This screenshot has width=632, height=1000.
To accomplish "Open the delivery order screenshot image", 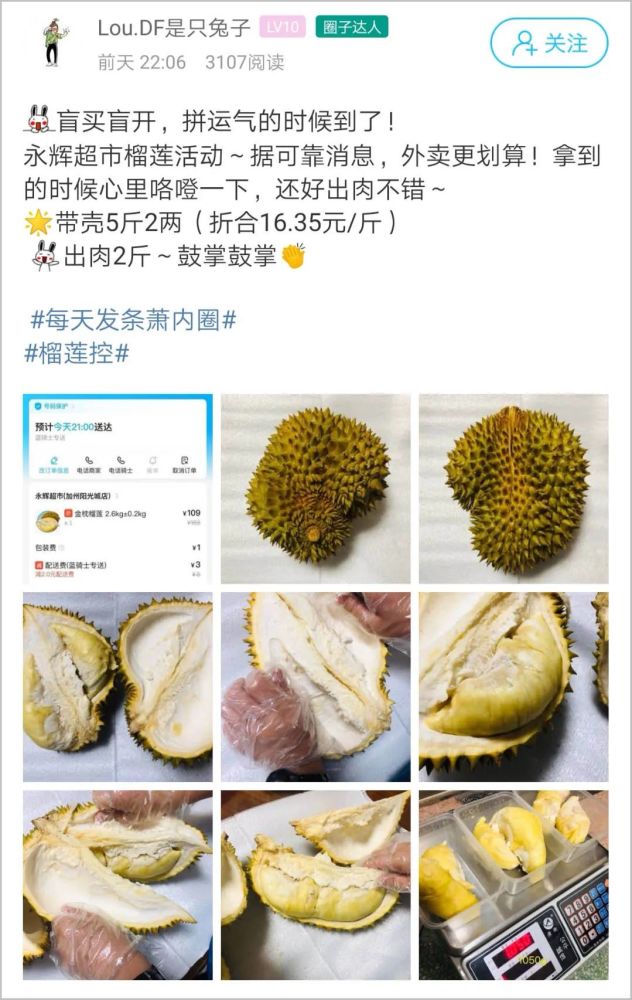I will [x=118, y=488].
